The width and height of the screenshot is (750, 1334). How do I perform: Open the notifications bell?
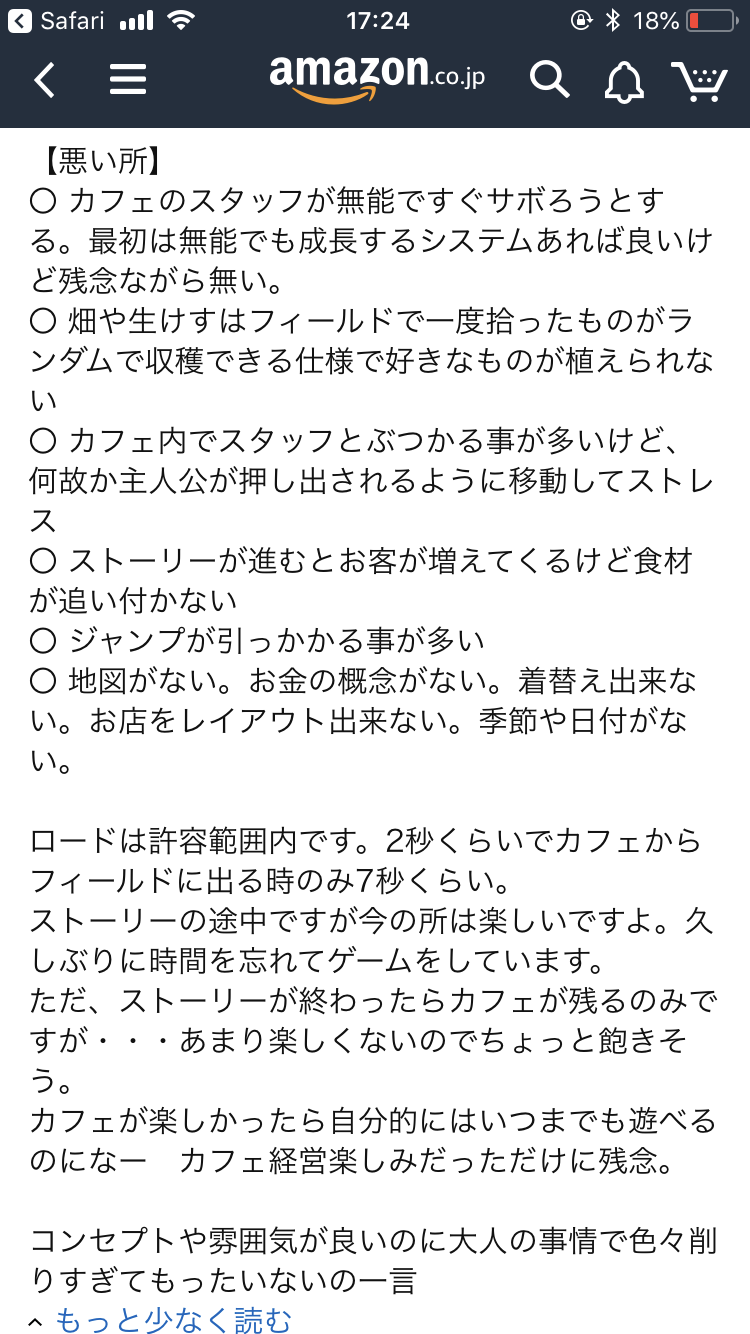pos(624,81)
